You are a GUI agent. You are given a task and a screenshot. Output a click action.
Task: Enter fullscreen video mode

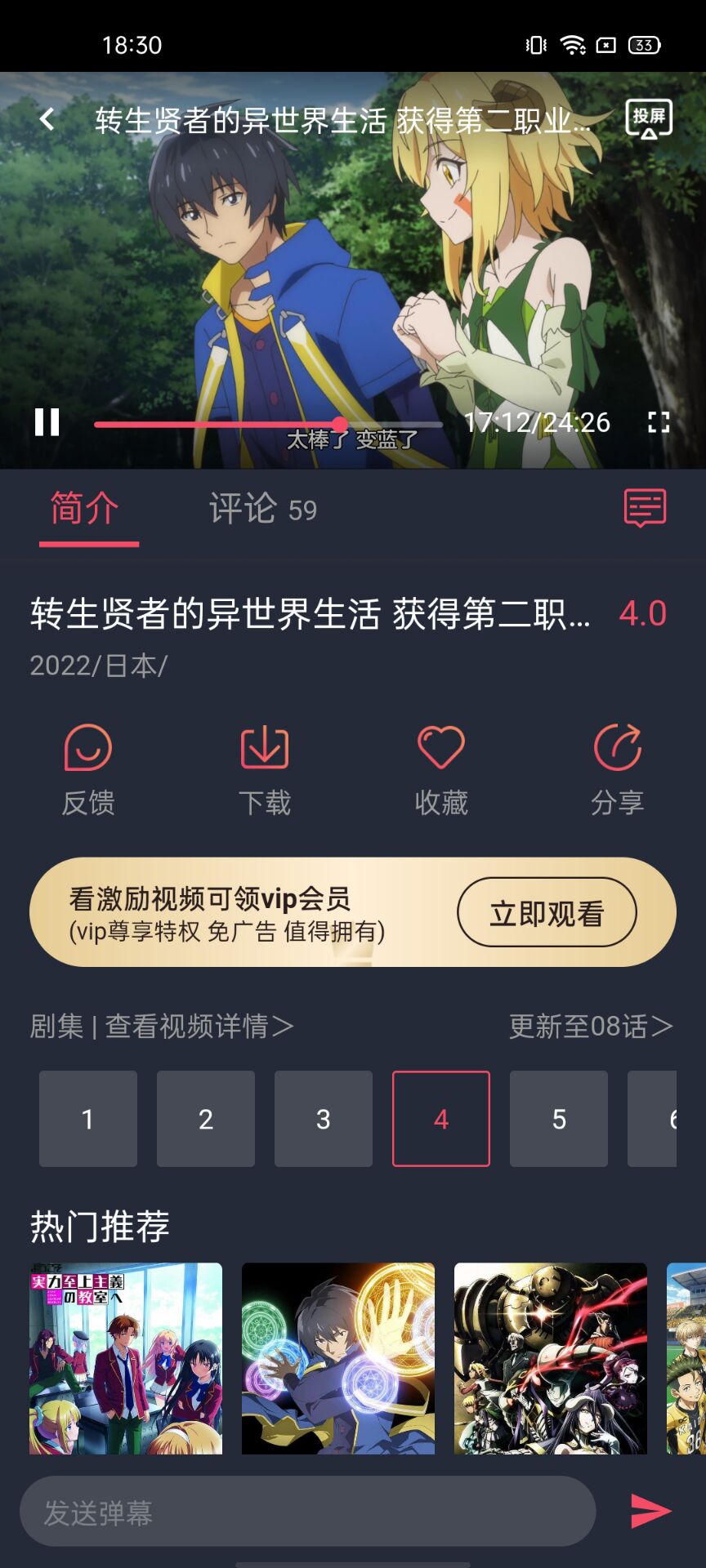pyautogui.click(x=659, y=422)
